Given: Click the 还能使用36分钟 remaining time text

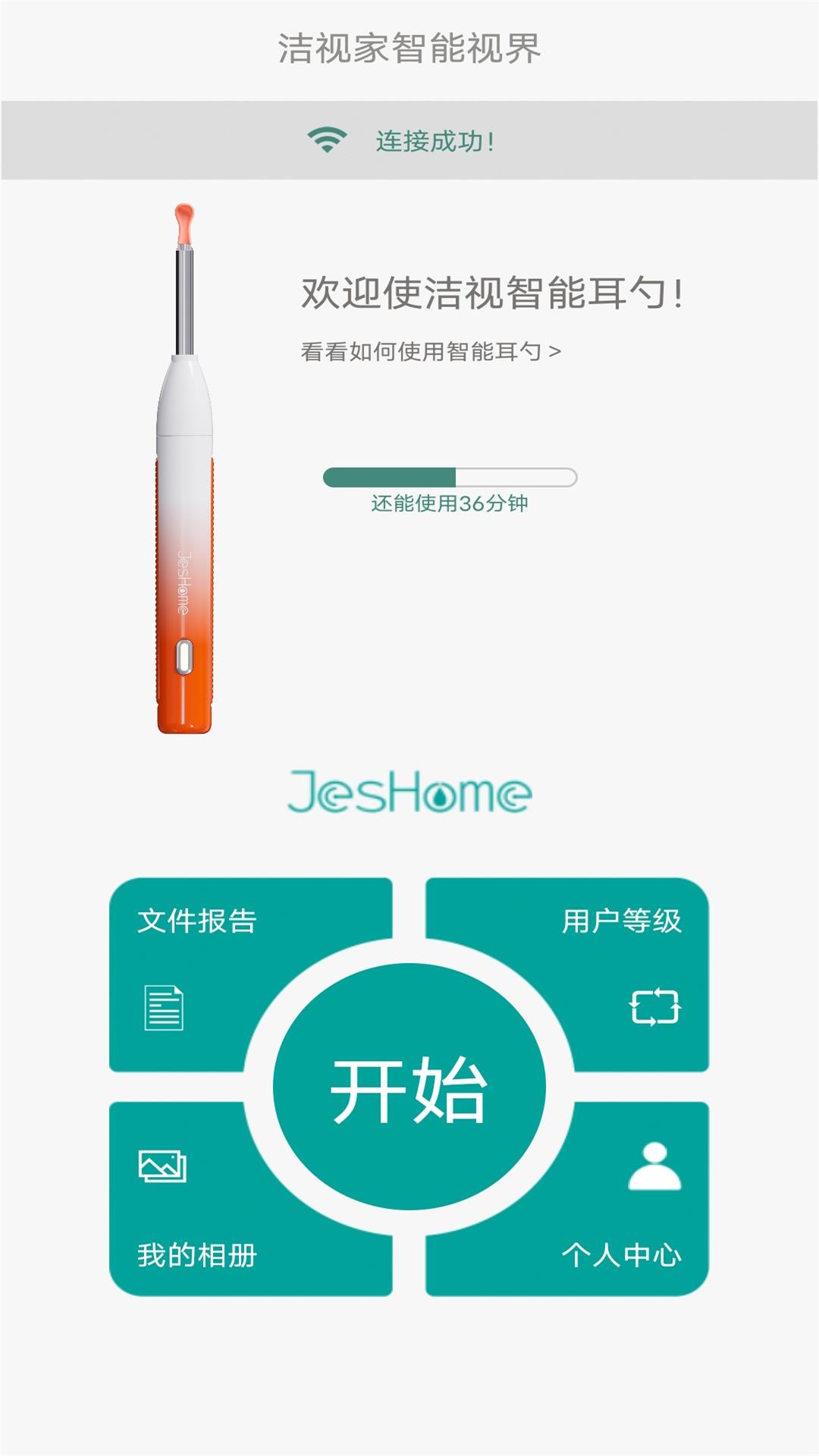Looking at the screenshot, I should point(450,504).
